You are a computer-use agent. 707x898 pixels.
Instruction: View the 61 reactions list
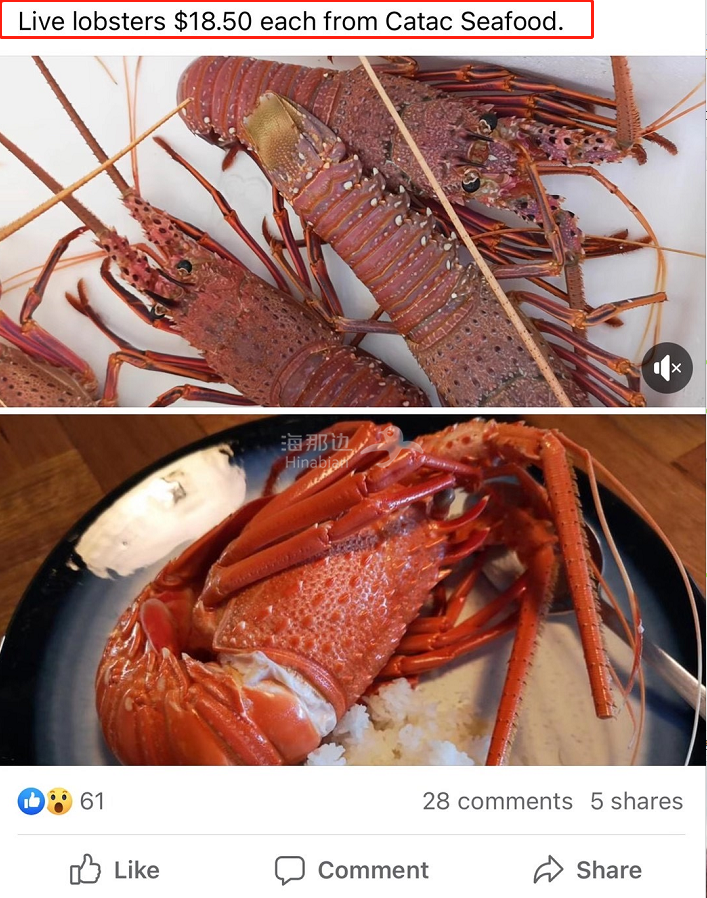(62, 801)
